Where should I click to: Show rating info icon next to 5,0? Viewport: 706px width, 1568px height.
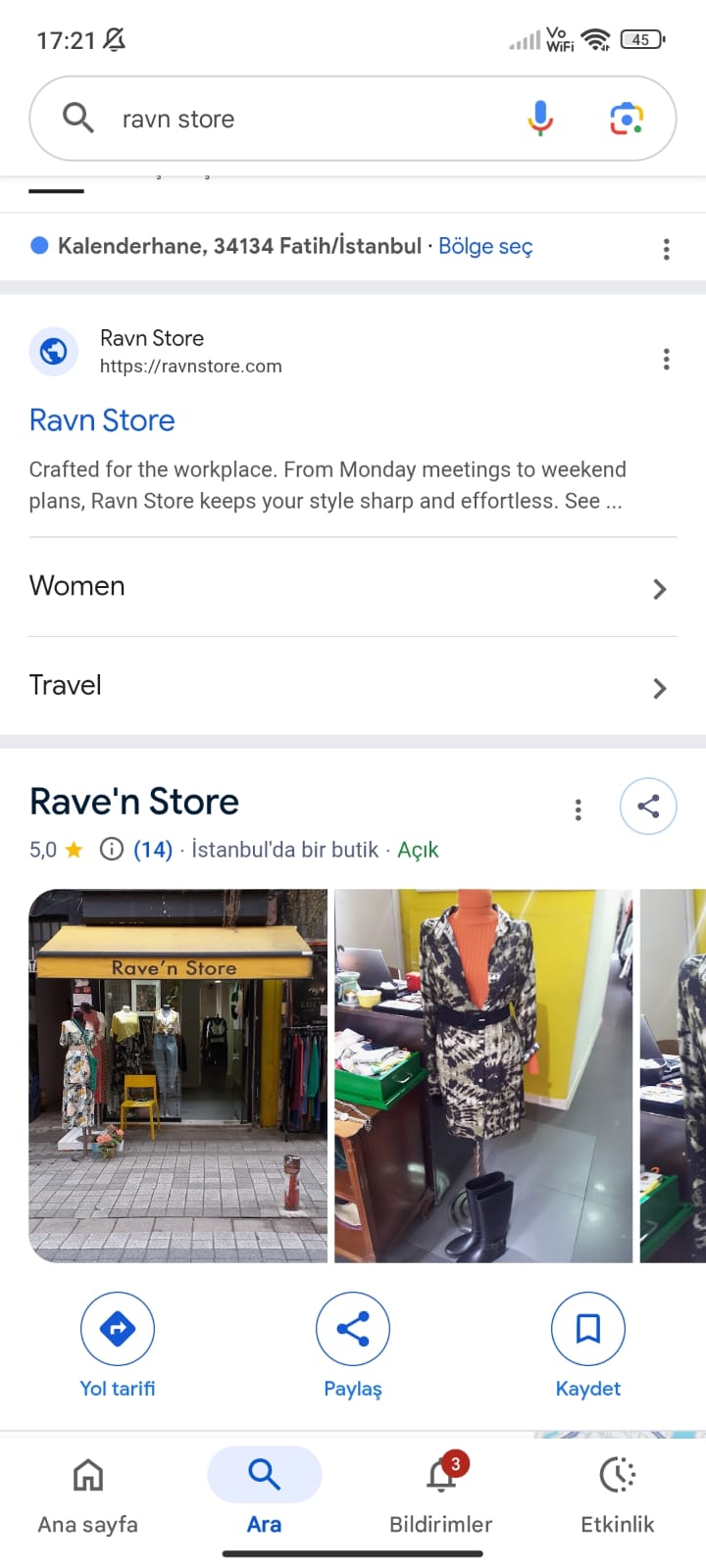(112, 849)
